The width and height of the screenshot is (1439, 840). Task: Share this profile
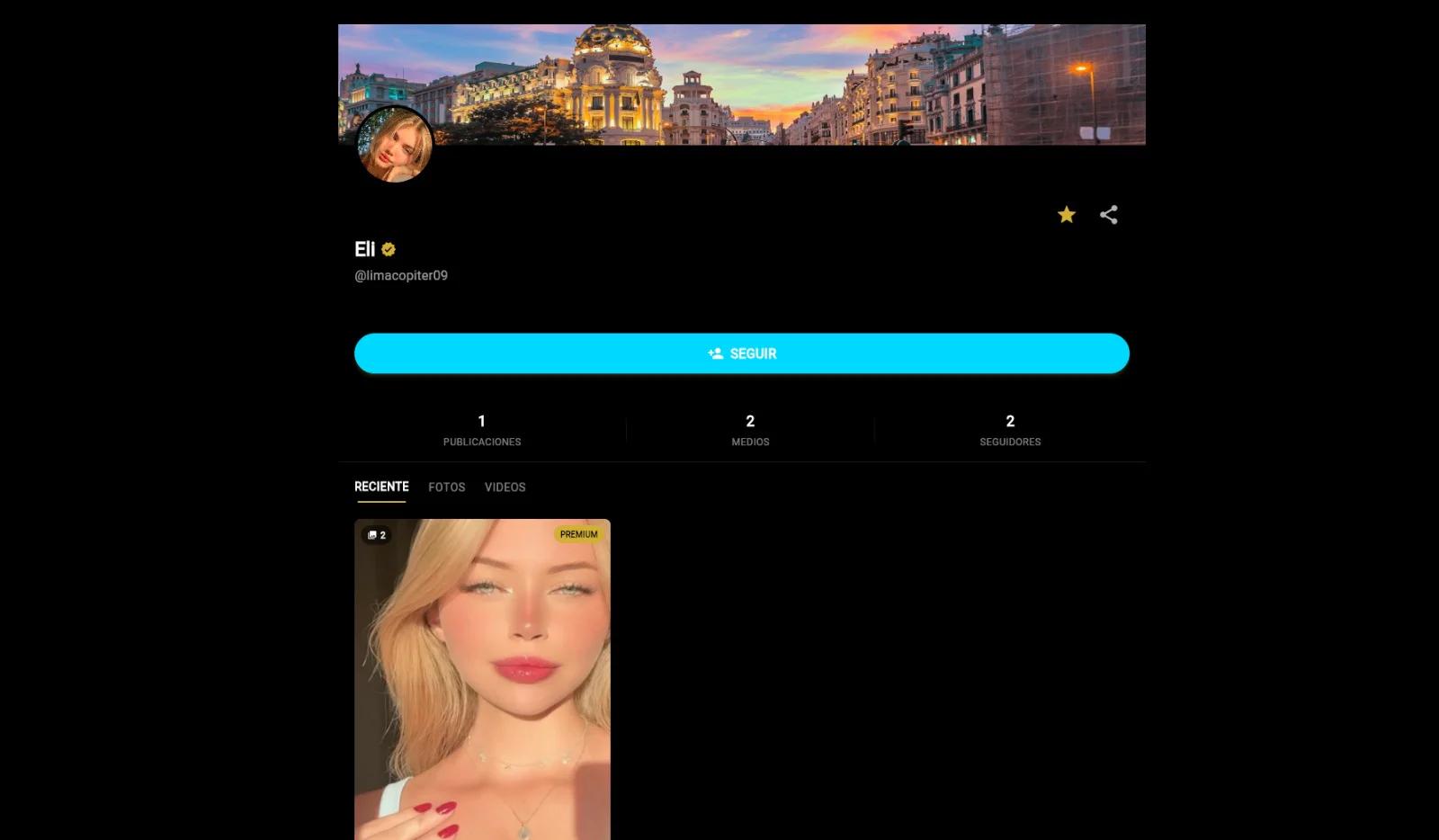(x=1109, y=215)
